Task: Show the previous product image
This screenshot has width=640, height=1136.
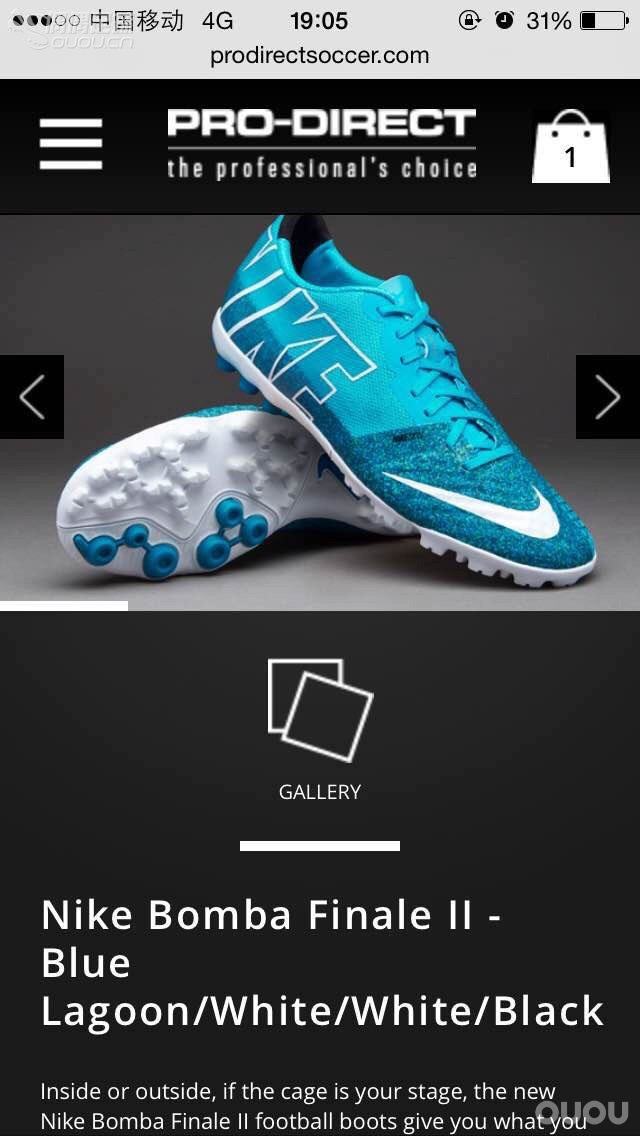Action: tap(32, 397)
